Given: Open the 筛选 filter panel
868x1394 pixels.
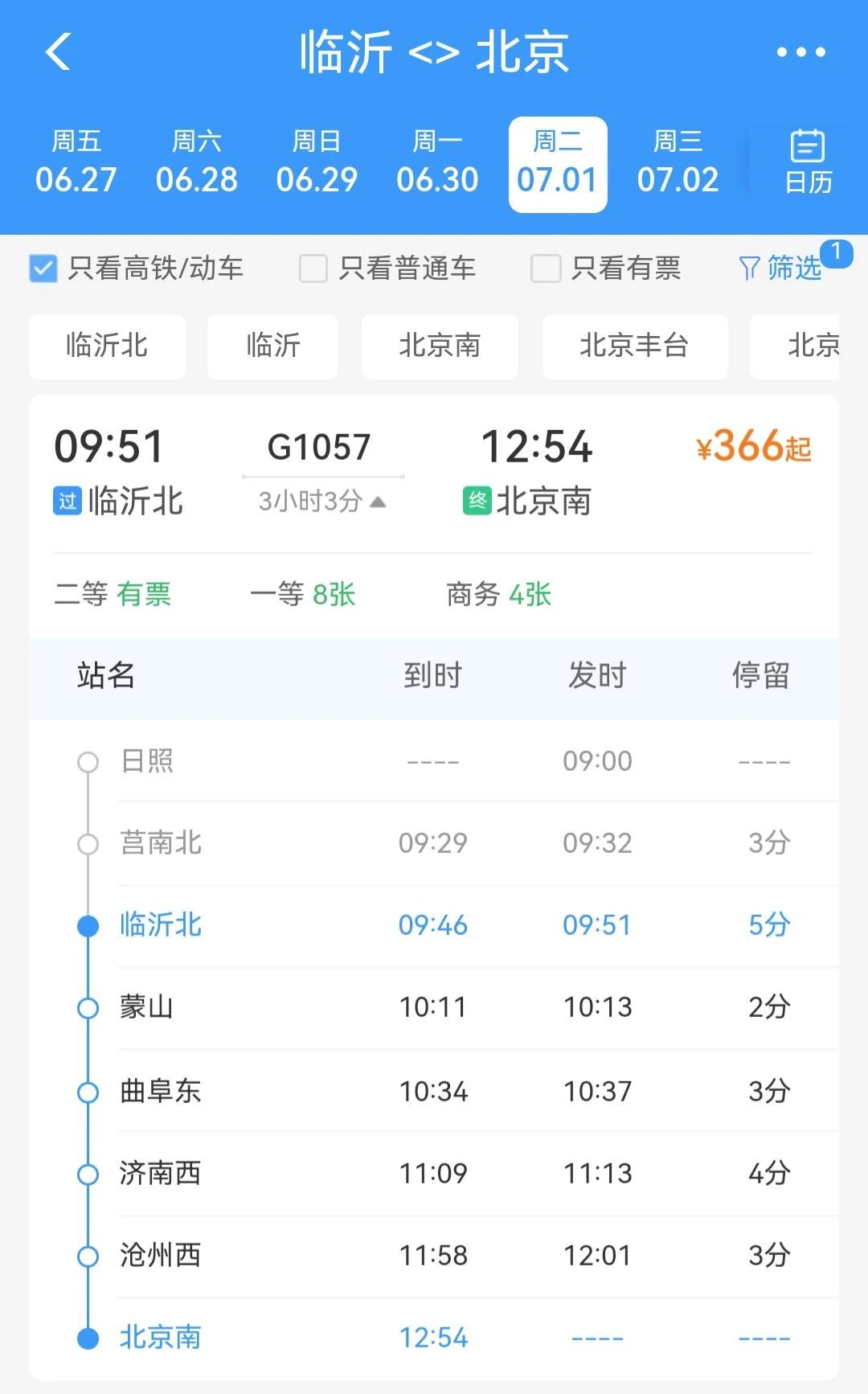Looking at the screenshot, I should point(780,268).
